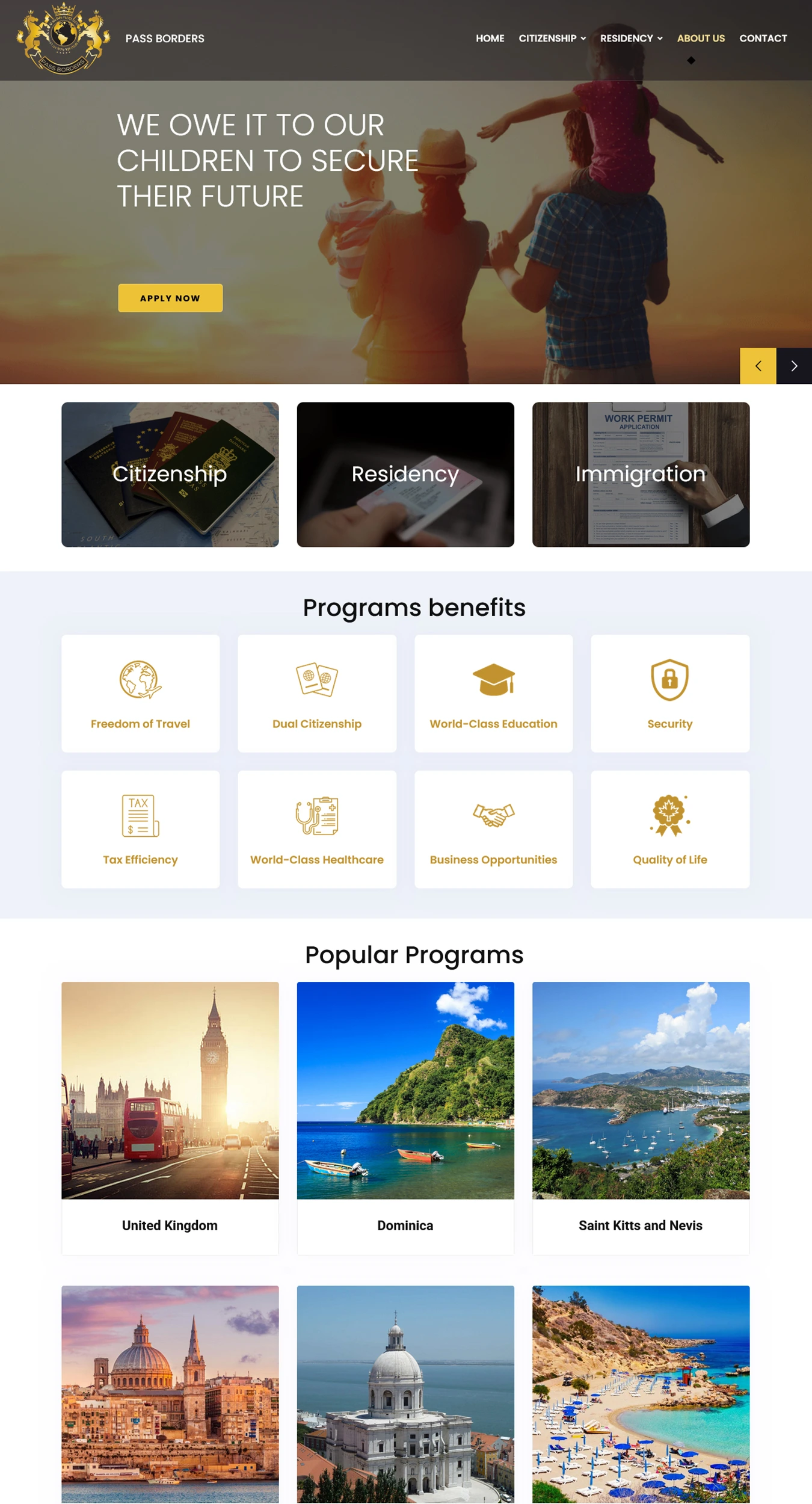Viewport: 812px width, 1504px height.
Task: Open the Saint Kitts and Nevis program
Action: coord(641,1118)
